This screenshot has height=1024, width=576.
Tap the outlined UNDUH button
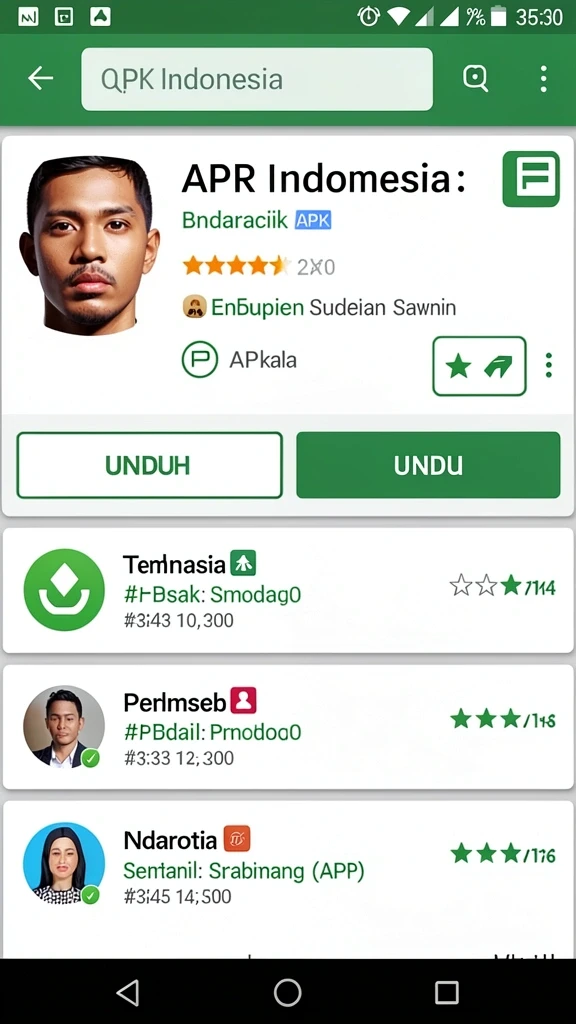tap(150, 465)
